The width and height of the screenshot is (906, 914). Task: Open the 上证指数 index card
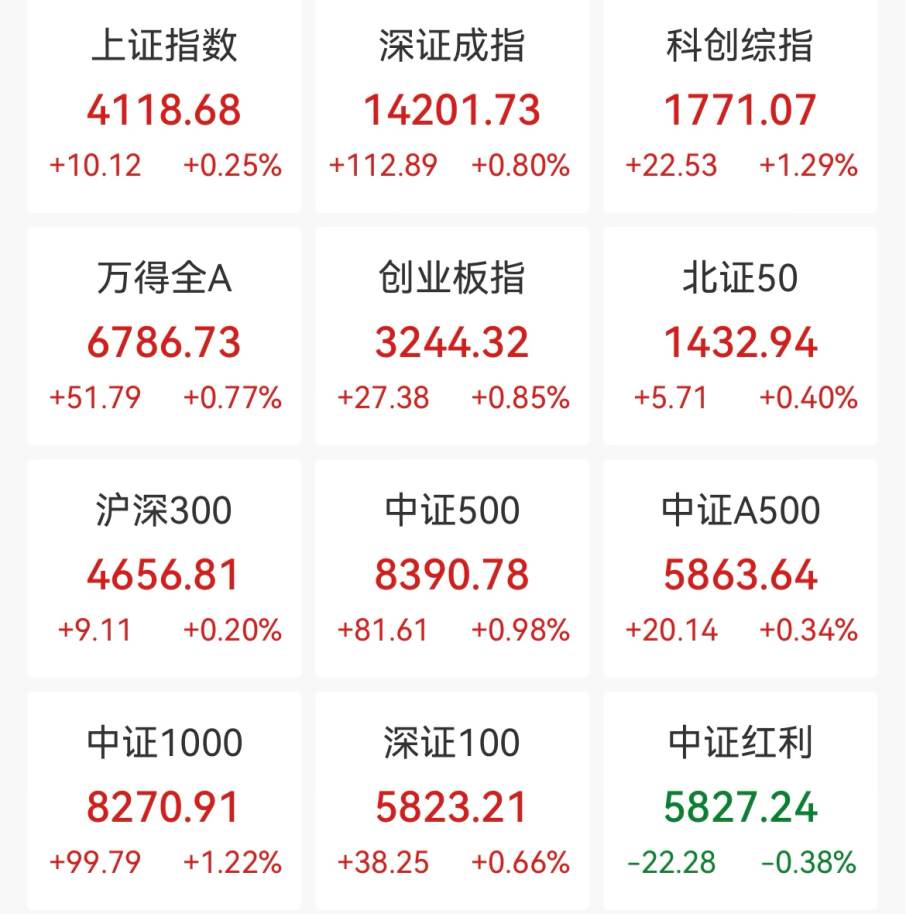[x=163, y=105]
